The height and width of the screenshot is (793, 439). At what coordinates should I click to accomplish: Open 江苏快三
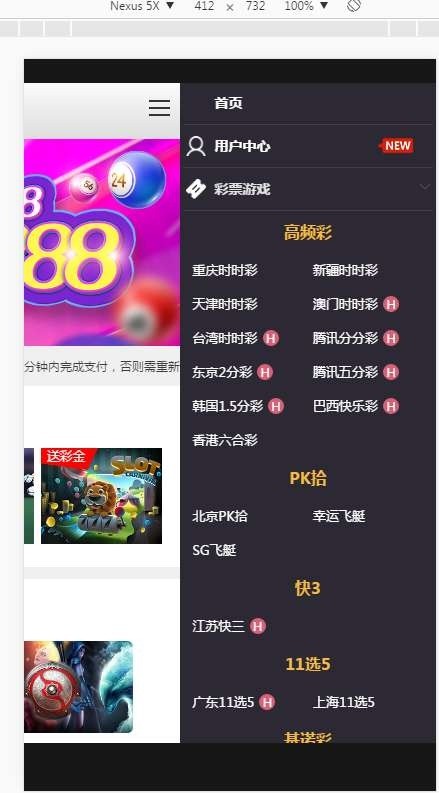(x=218, y=627)
